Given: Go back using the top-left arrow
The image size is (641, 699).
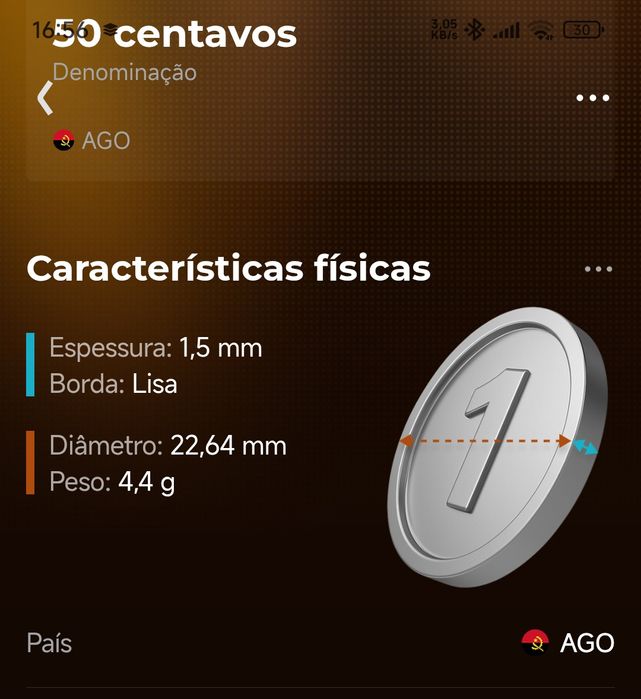Looking at the screenshot, I should click(x=45, y=97).
